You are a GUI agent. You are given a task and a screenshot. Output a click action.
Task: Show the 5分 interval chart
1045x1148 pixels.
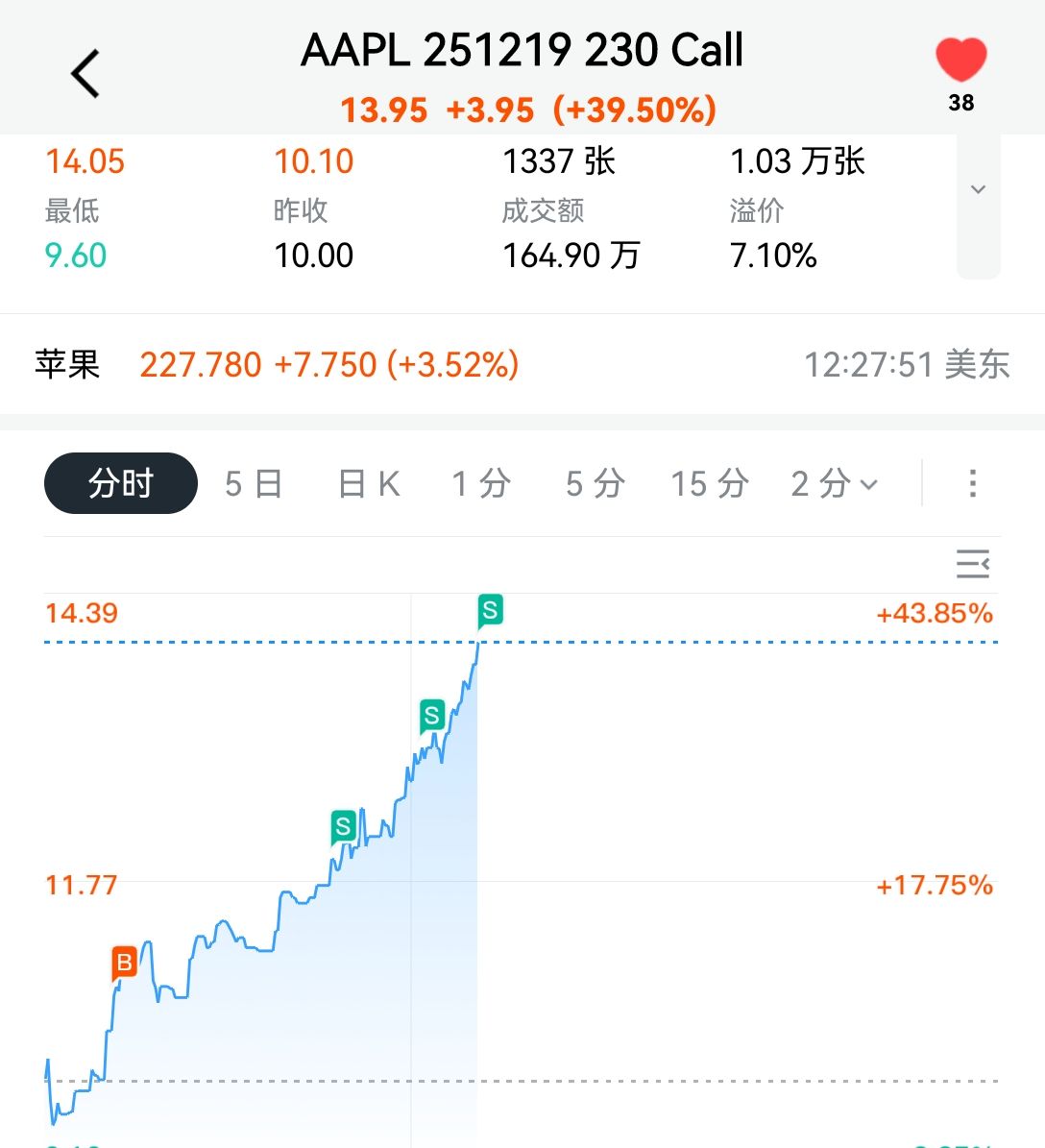pyautogui.click(x=595, y=483)
